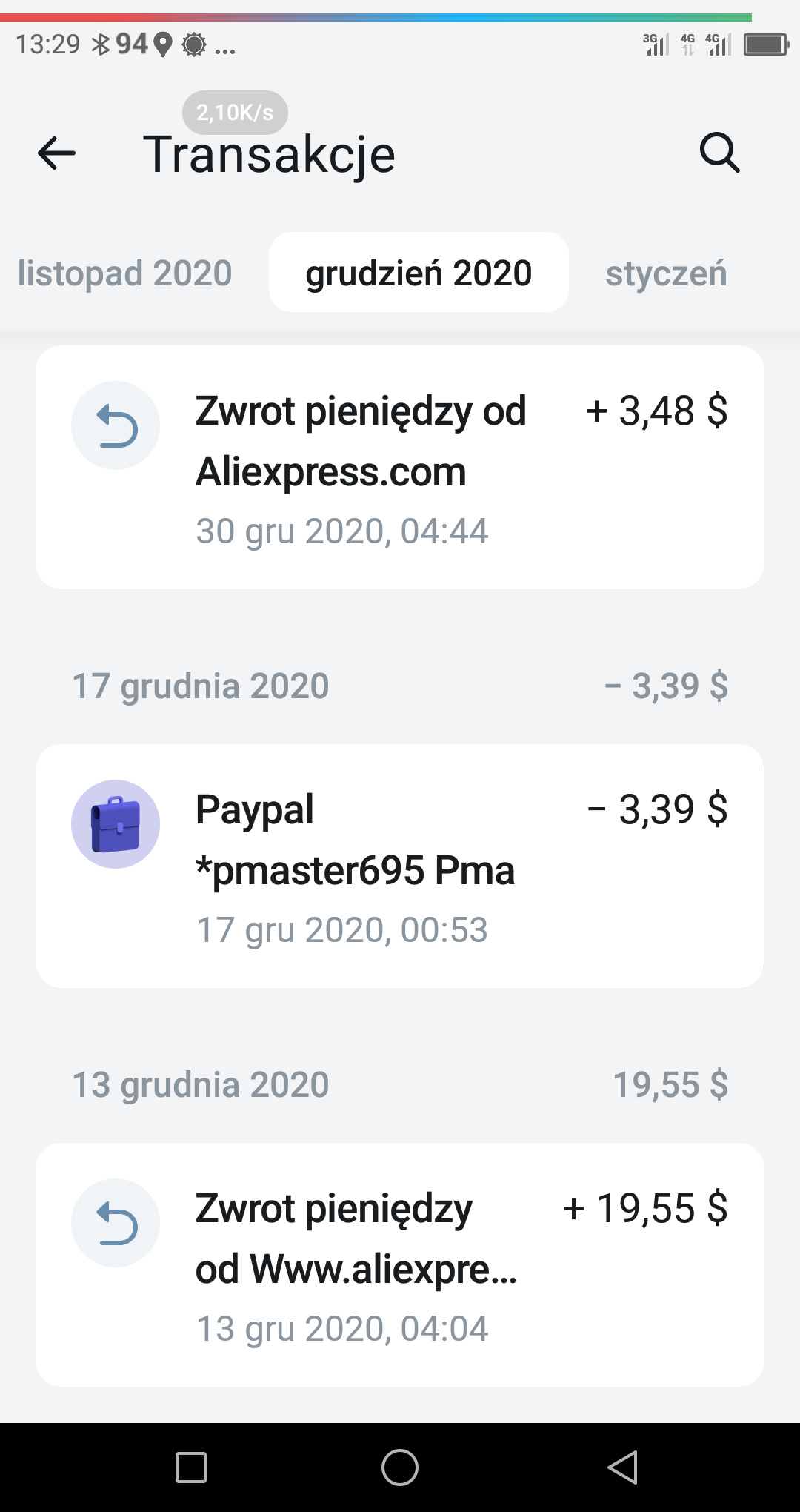Switch to the styczeń tab
Viewport: 800px width, 1512px height.
click(x=666, y=273)
